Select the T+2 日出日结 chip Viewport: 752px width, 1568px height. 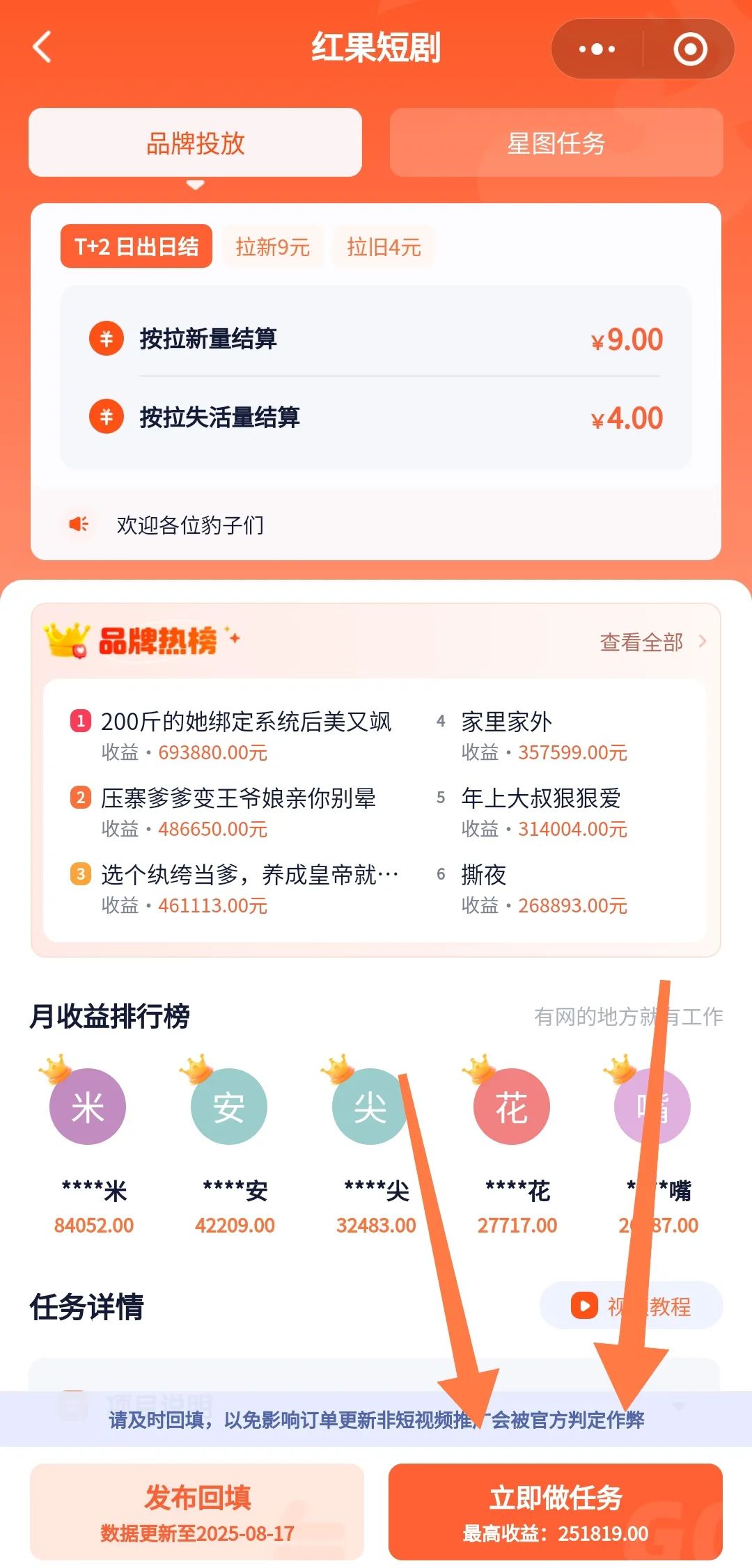coord(136,246)
